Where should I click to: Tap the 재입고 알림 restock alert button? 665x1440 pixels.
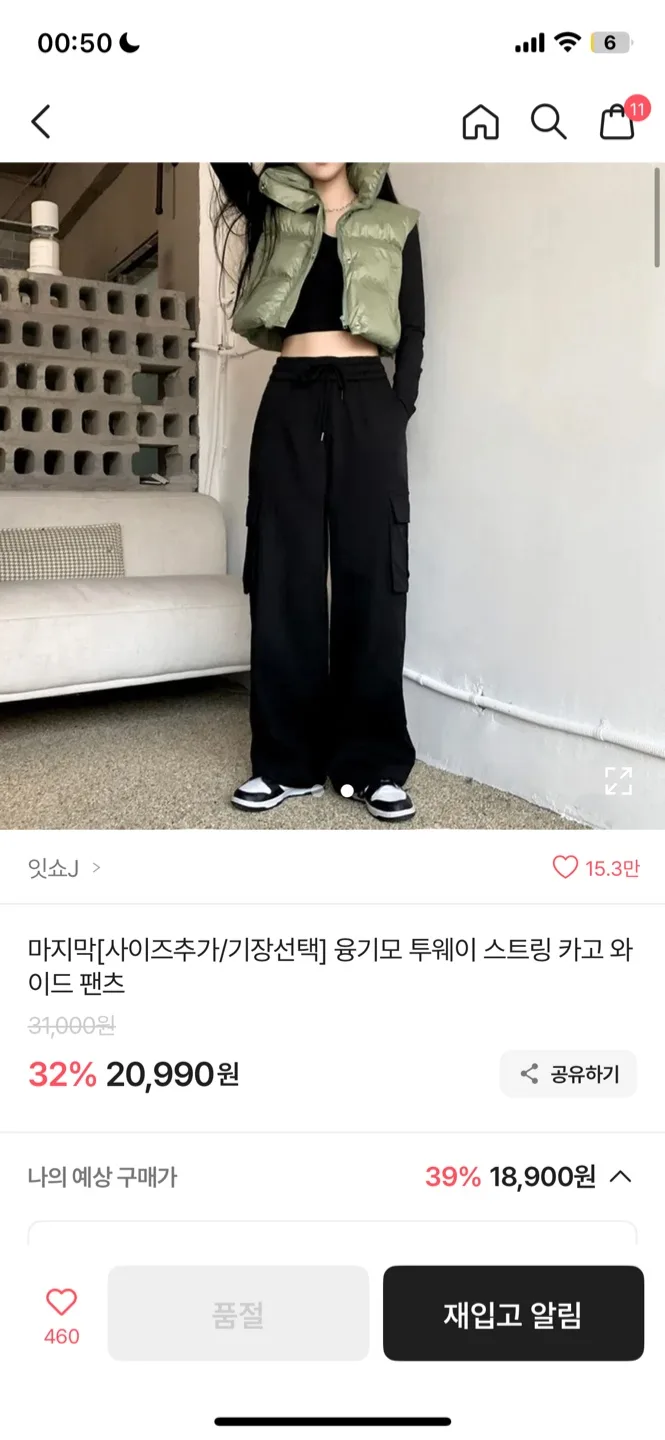(513, 1314)
